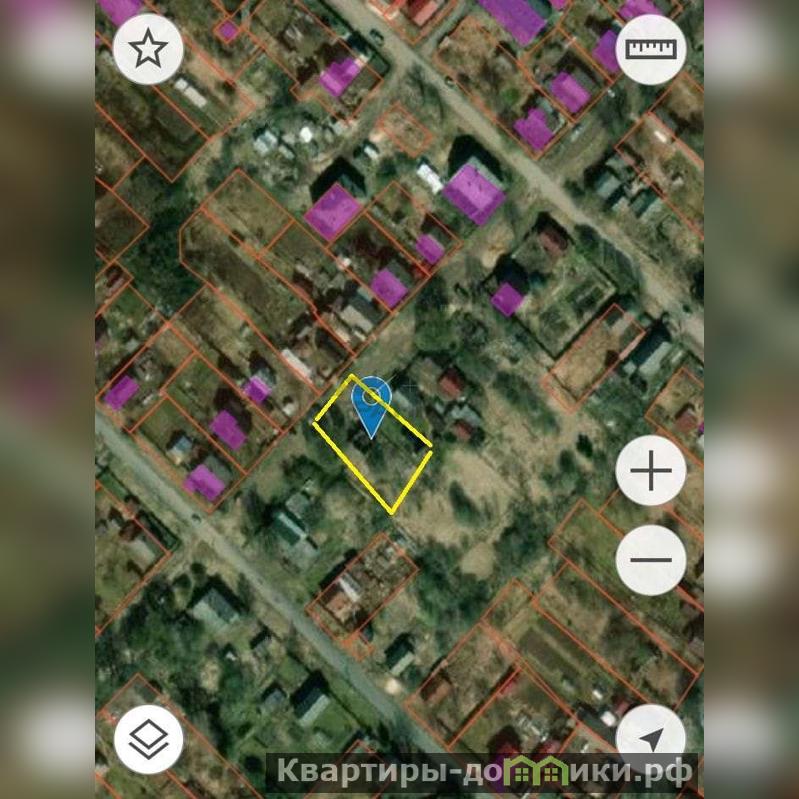Screen dimensions: 799x799
Task: Zoom in with the plus button
Action: (650, 470)
